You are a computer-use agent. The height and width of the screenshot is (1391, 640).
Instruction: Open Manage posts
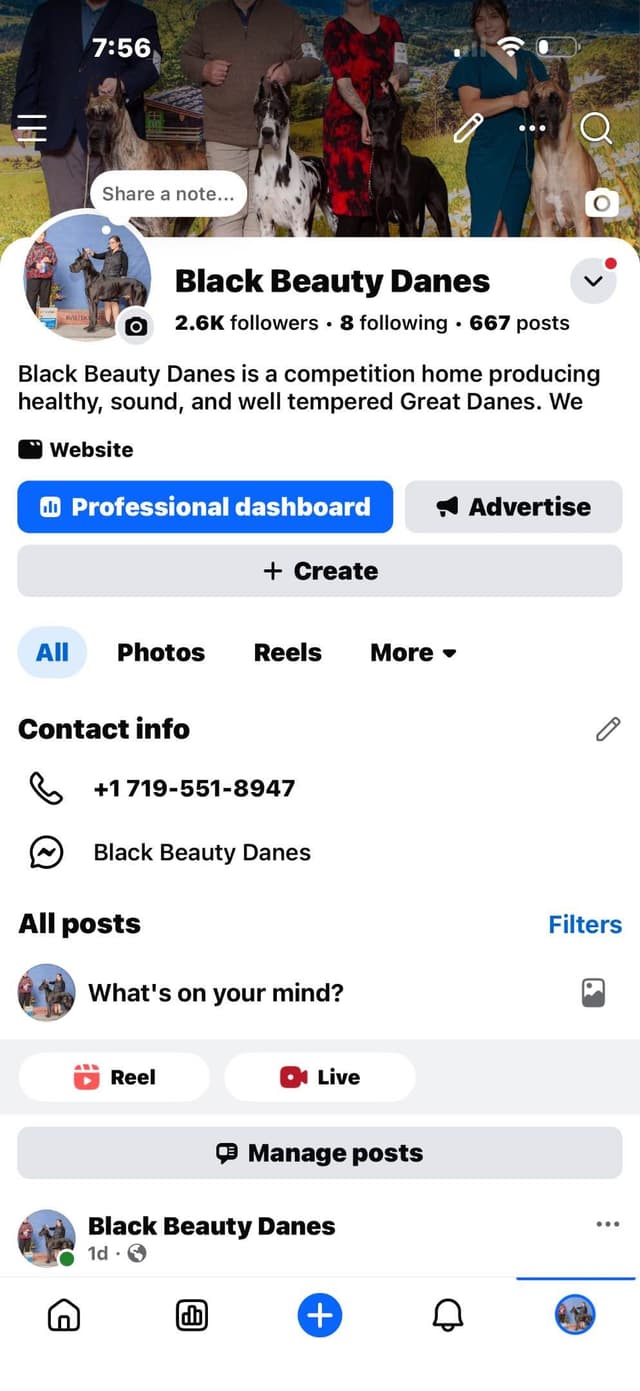(x=320, y=1153)
